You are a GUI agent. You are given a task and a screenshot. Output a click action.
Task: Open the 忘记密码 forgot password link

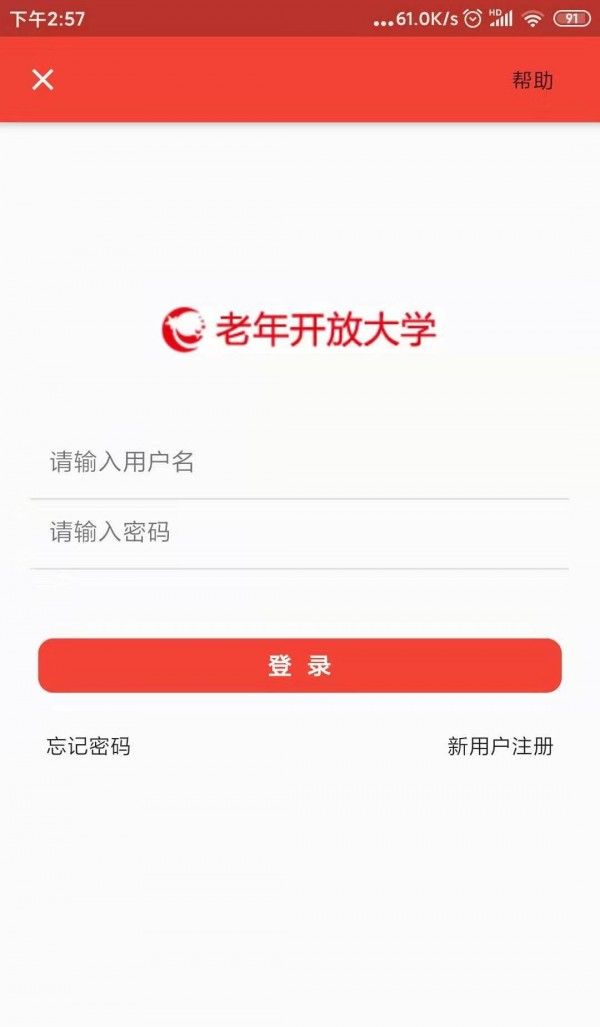pos(88,746)
